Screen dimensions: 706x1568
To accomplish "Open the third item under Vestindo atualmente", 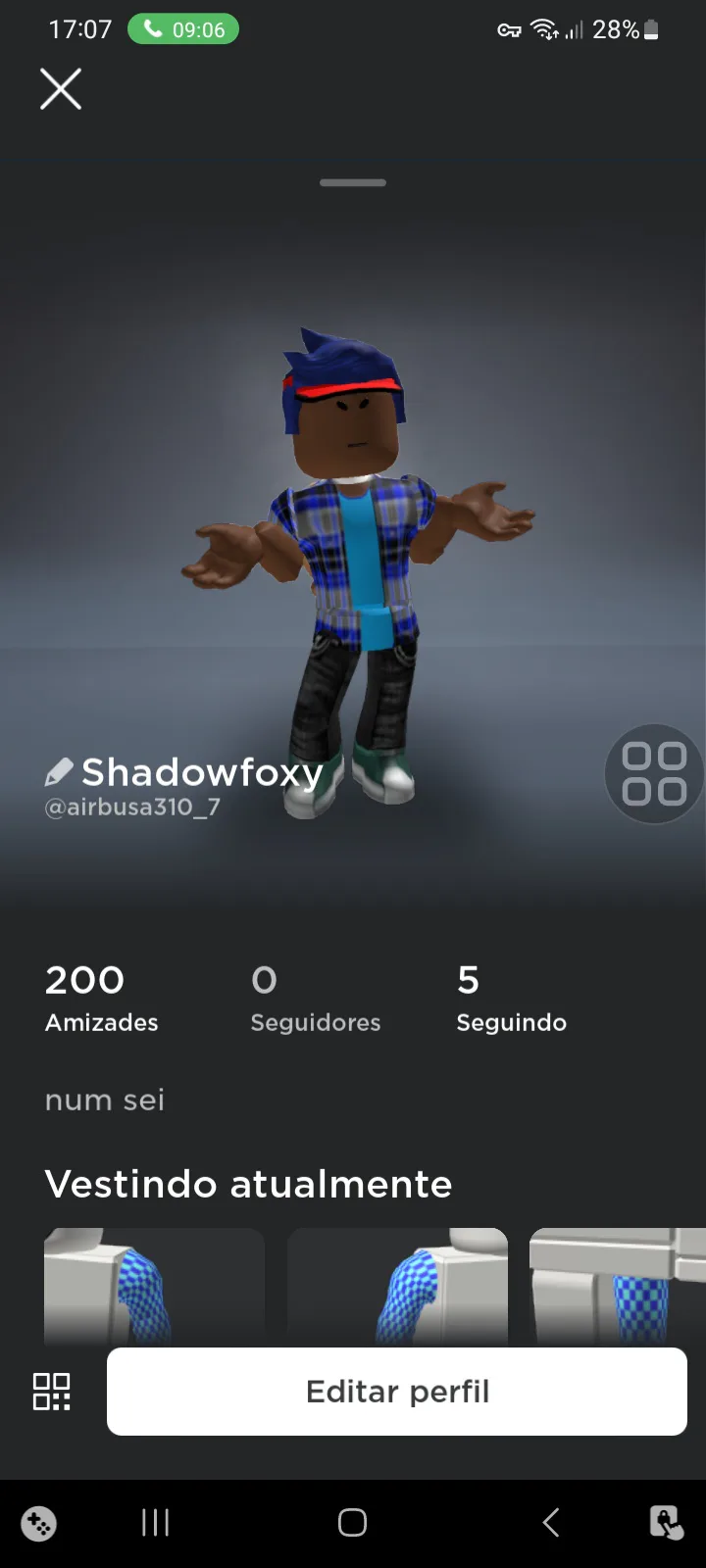I will pyautogui.click(x=618, y=1286).
